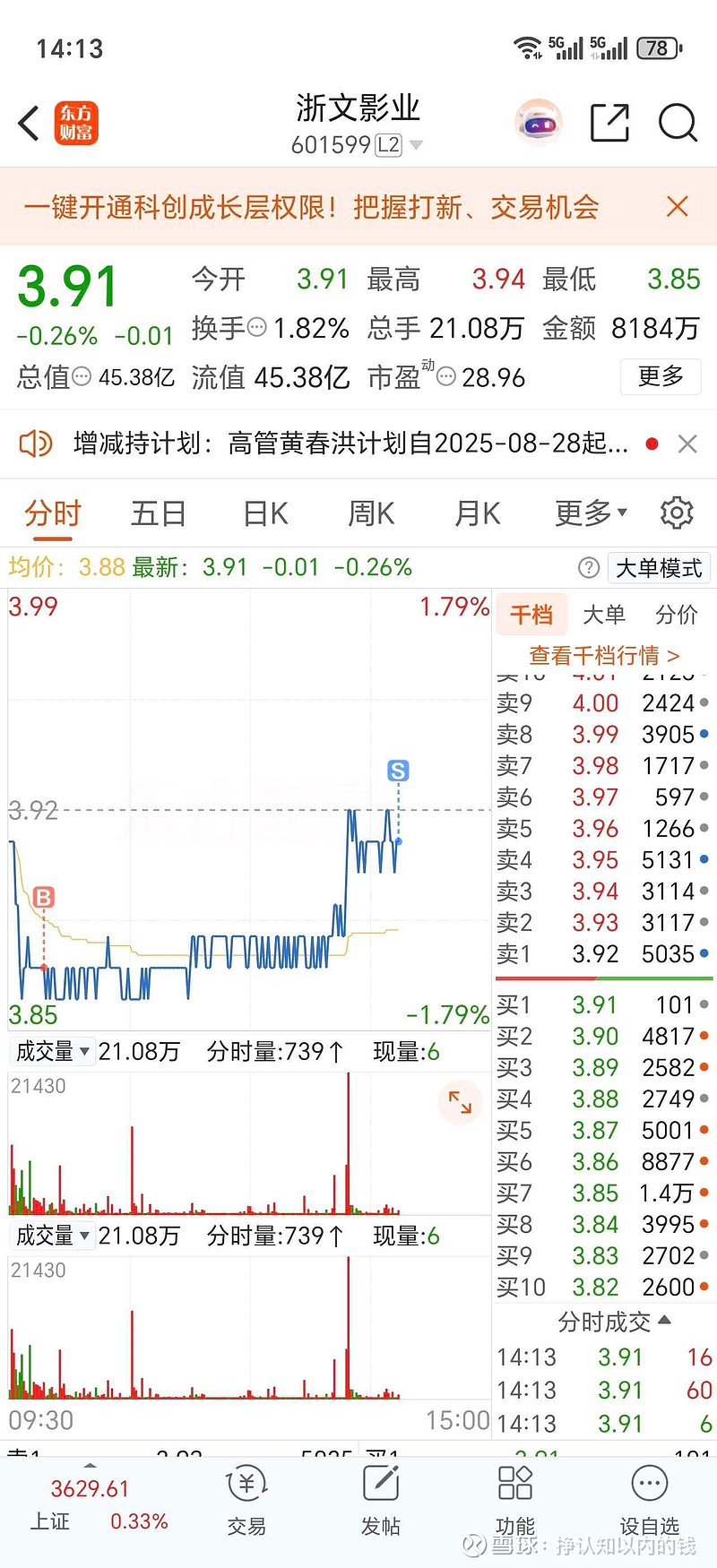Open 查看千档行情 link
This screenshot has height=1568, width=717.
[x=604, y=656]
